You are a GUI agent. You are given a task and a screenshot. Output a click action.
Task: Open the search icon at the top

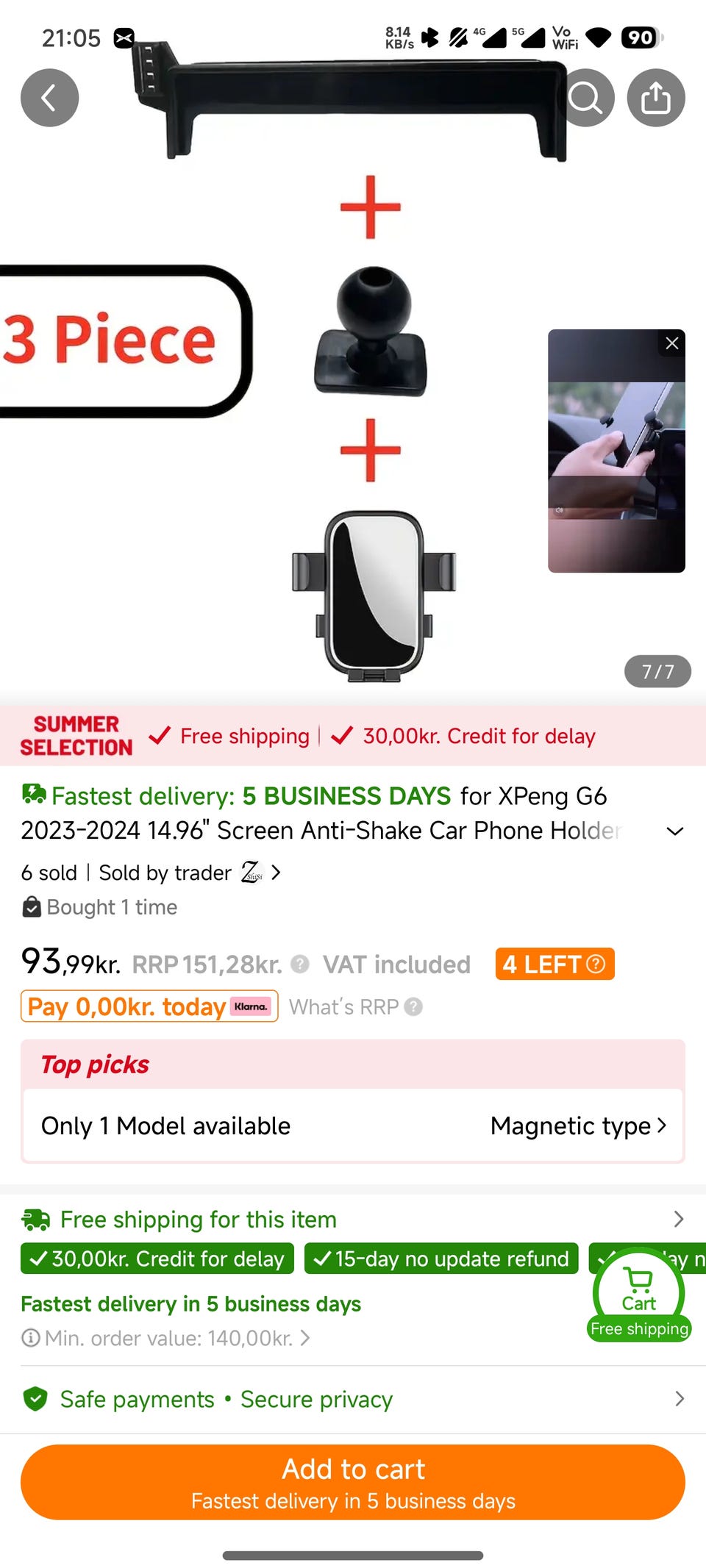coord(585,98)
